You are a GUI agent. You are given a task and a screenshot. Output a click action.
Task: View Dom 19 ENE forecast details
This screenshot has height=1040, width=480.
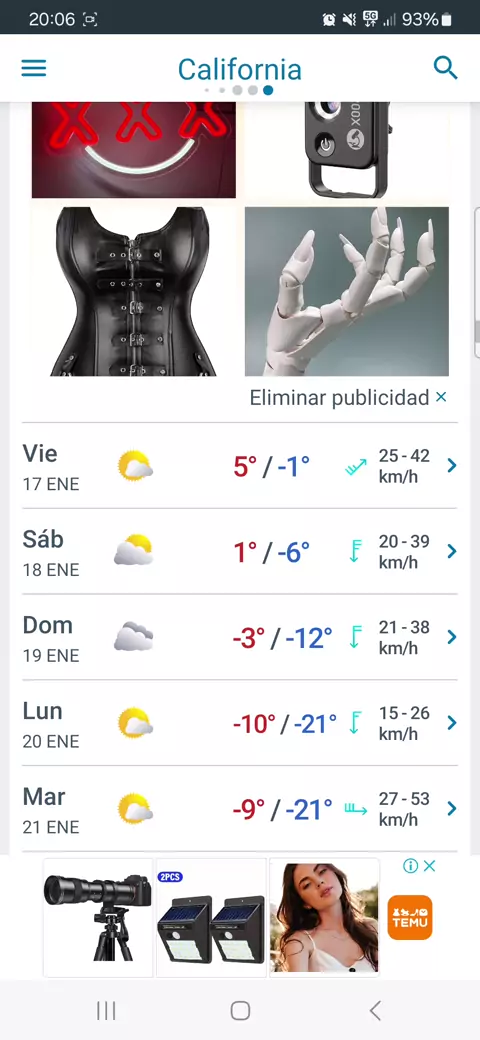pos(240,637)
